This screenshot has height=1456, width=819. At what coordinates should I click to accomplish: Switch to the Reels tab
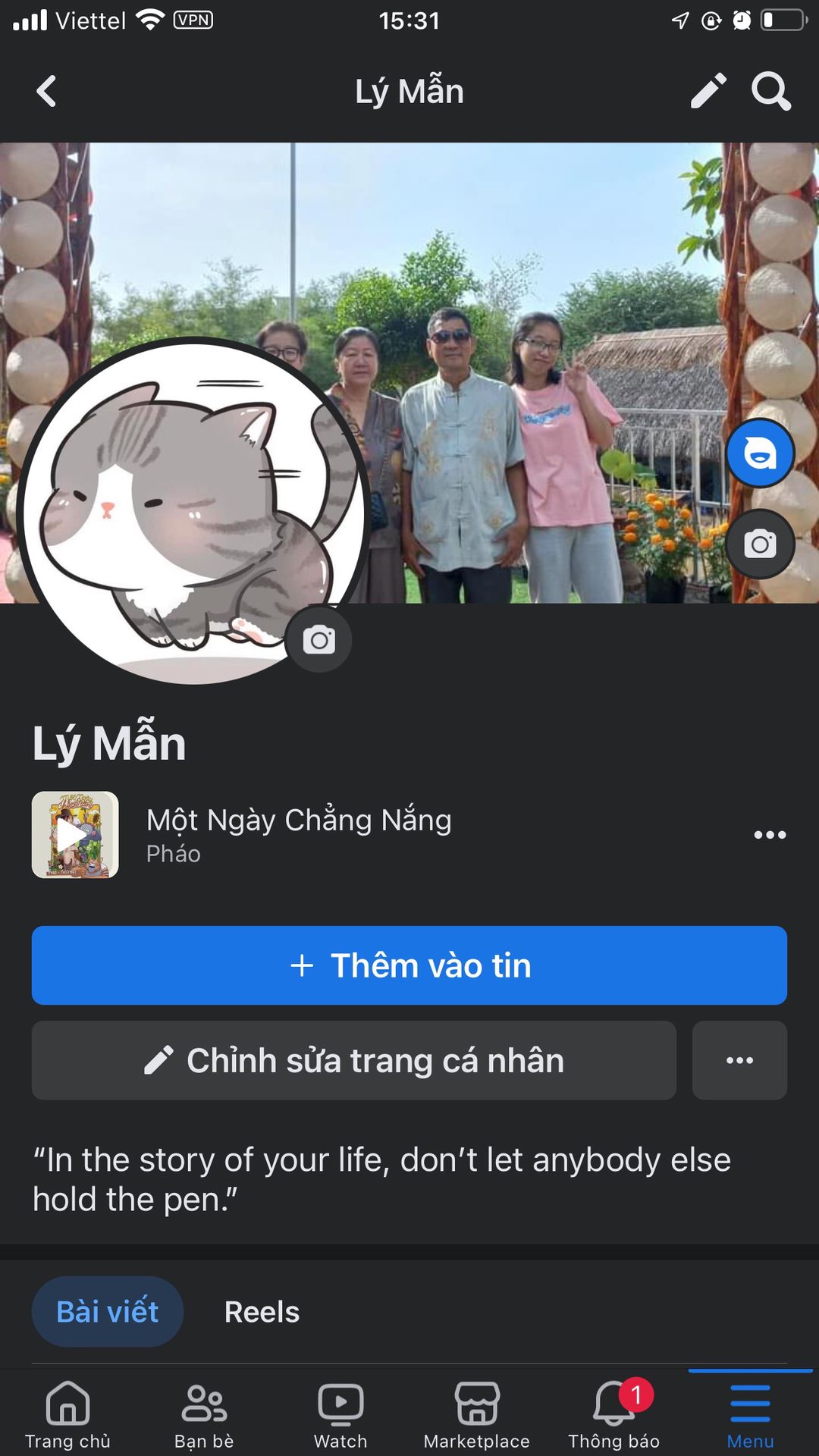coord(262,1312)
